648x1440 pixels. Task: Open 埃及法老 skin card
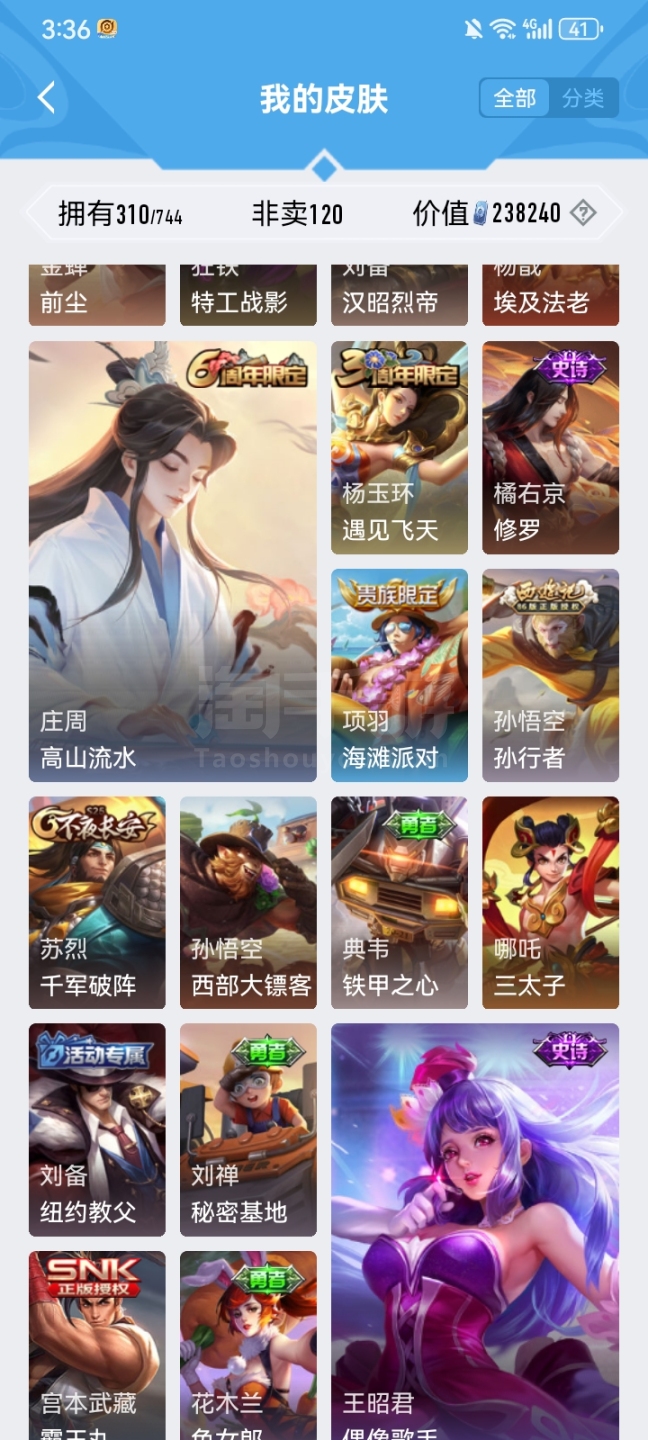coord(550,296)
